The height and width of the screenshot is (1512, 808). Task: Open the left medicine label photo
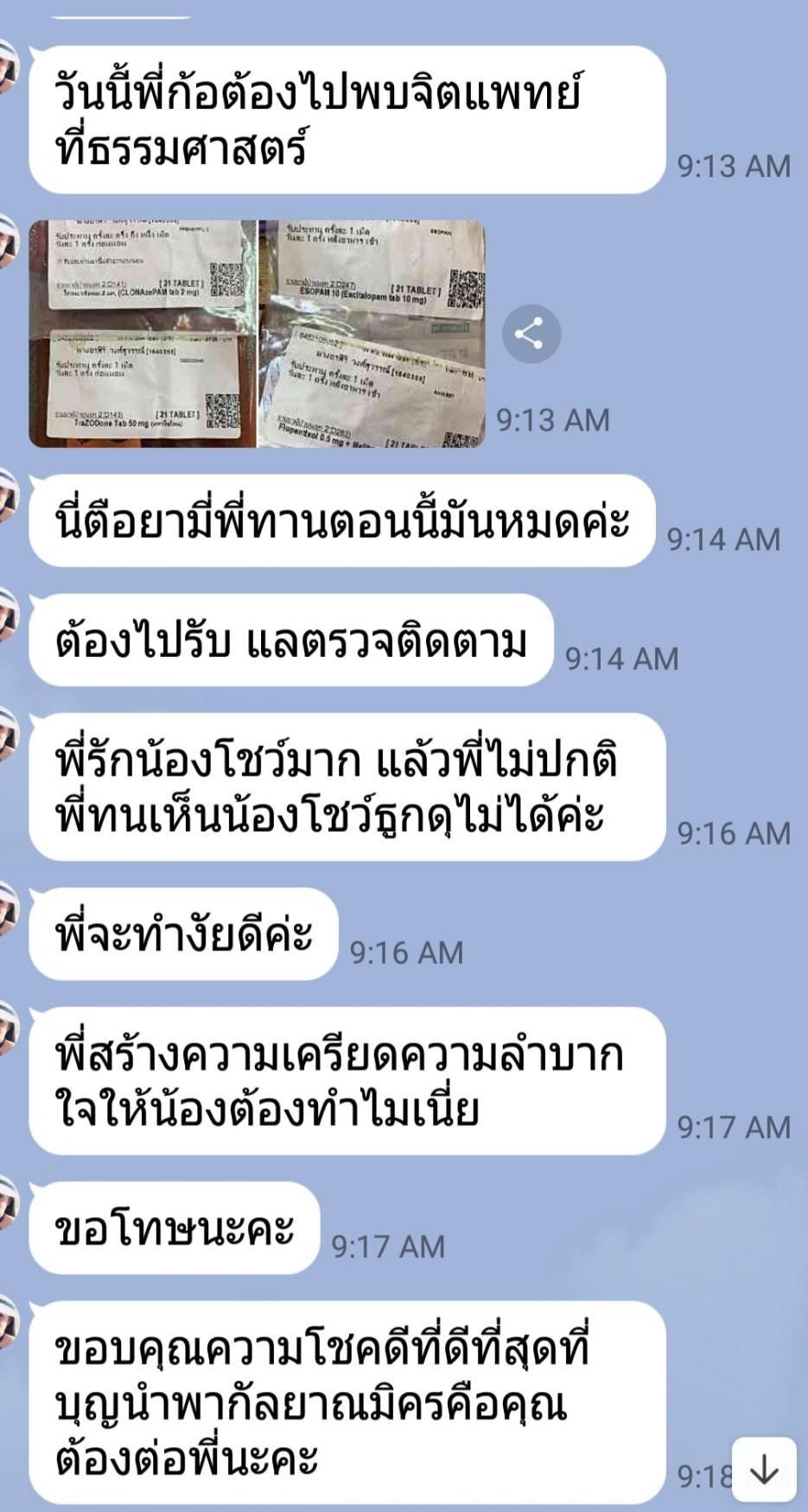(143, 334)
